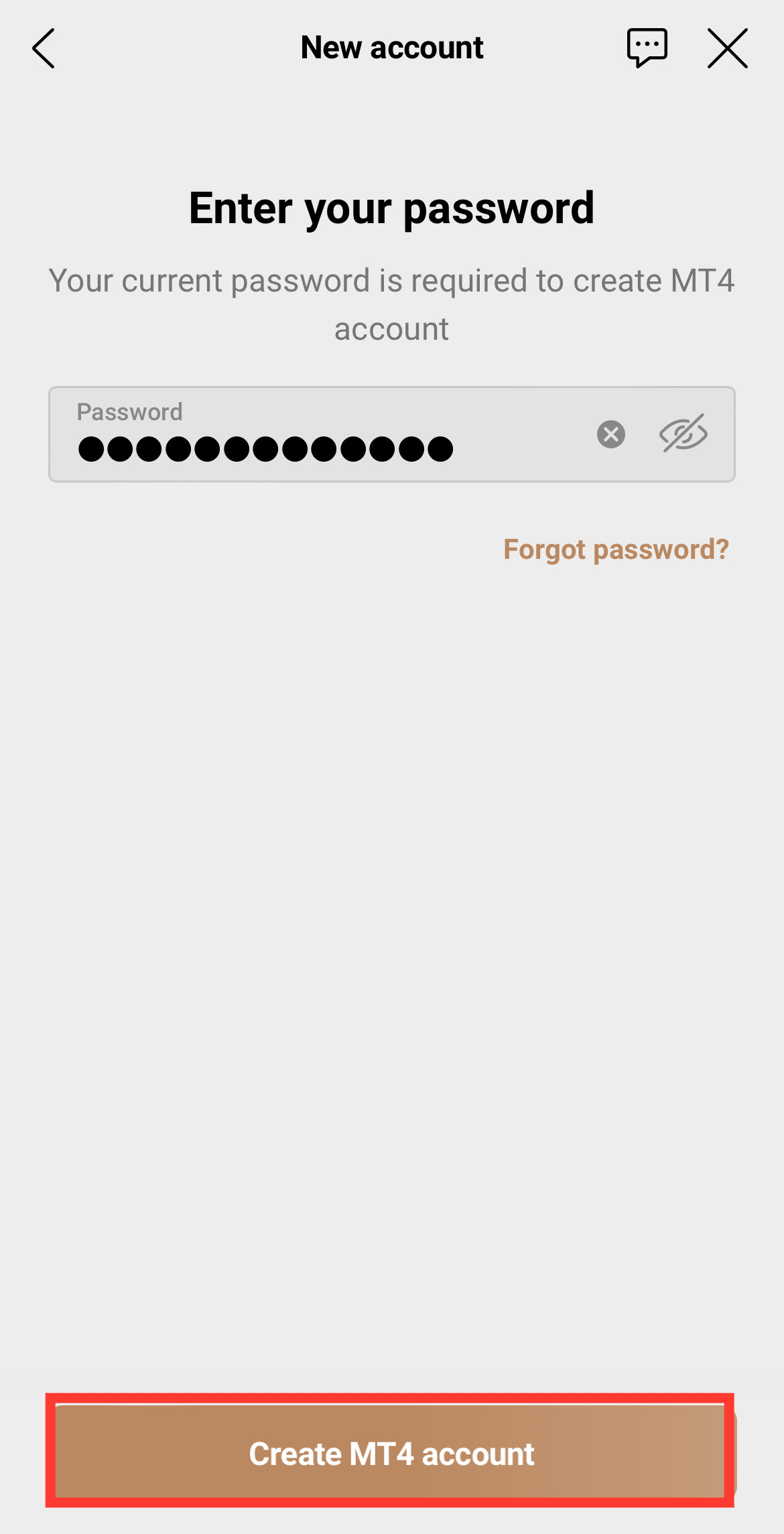
Task: Go back to the previous screen
Action: tap(44, 48)
